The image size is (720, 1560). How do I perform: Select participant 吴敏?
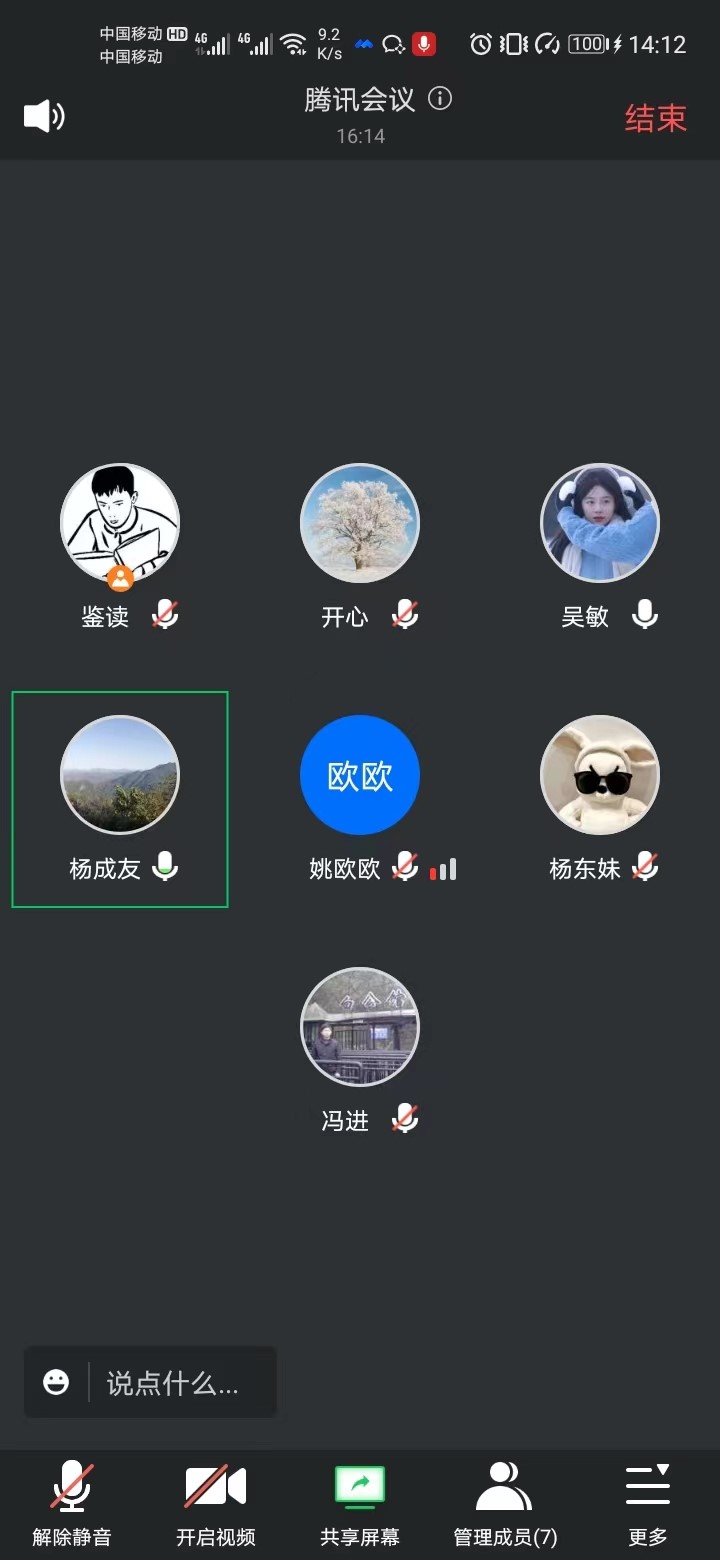pos(600,524)
